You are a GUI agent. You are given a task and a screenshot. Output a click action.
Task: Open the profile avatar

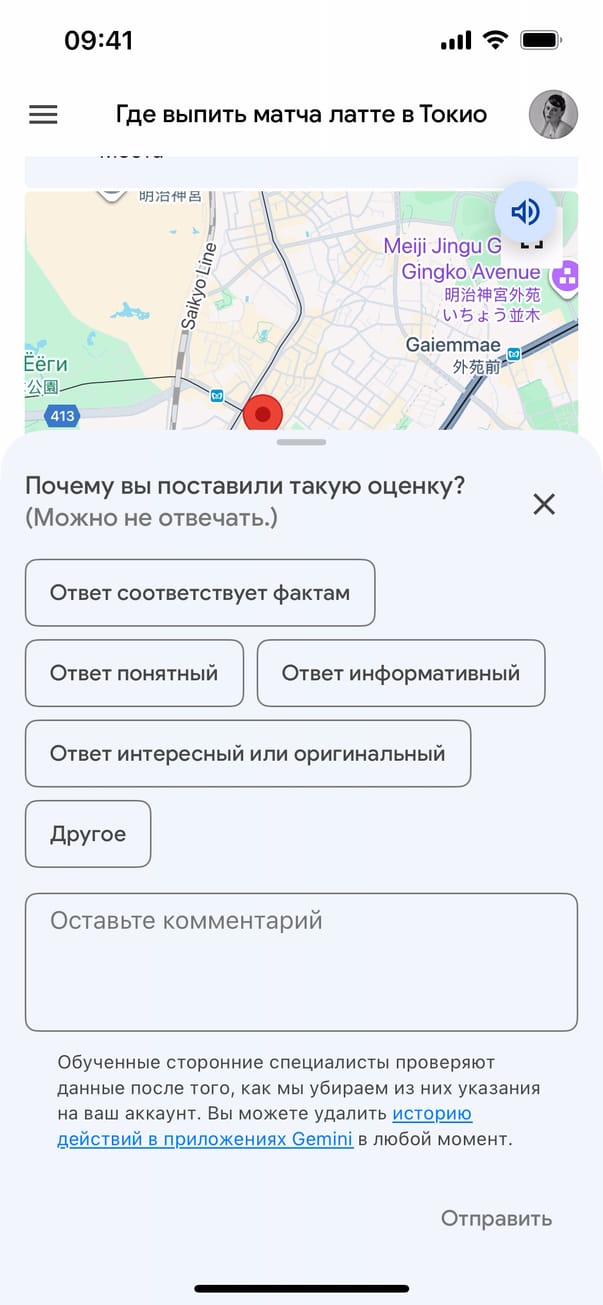pos(553,115)
